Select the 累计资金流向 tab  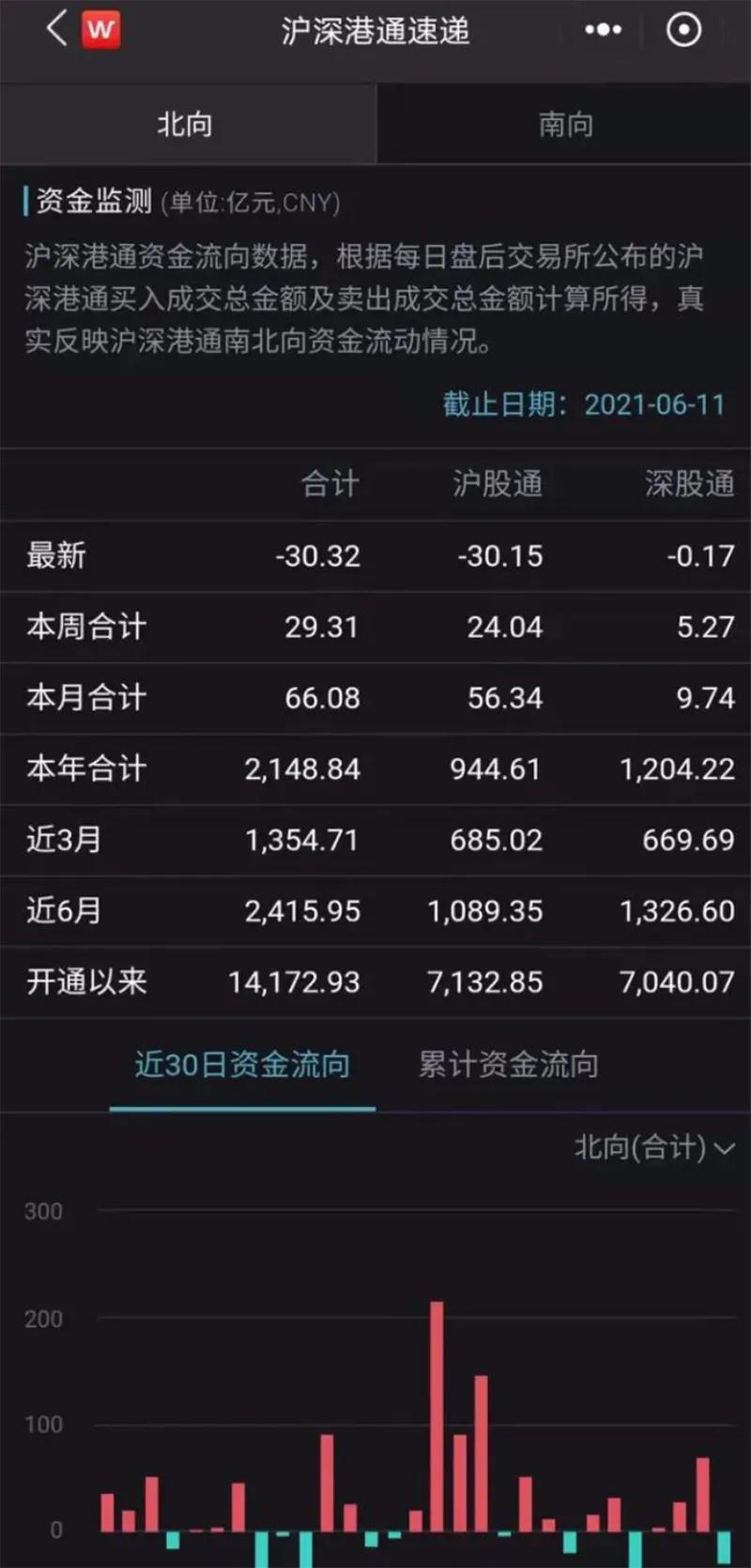click(508, 1064)
